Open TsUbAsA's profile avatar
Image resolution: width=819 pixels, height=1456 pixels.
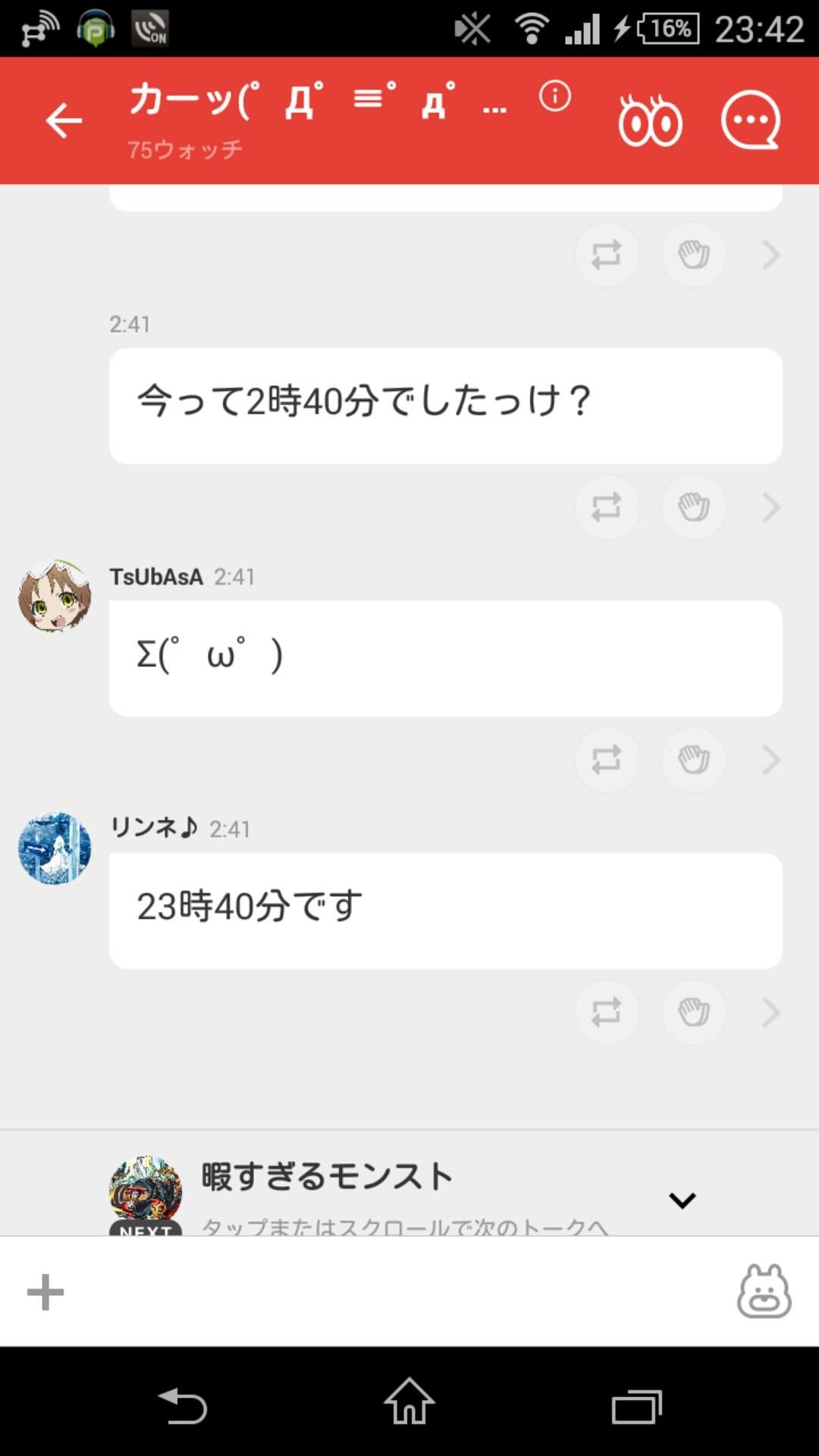[55, 598]
